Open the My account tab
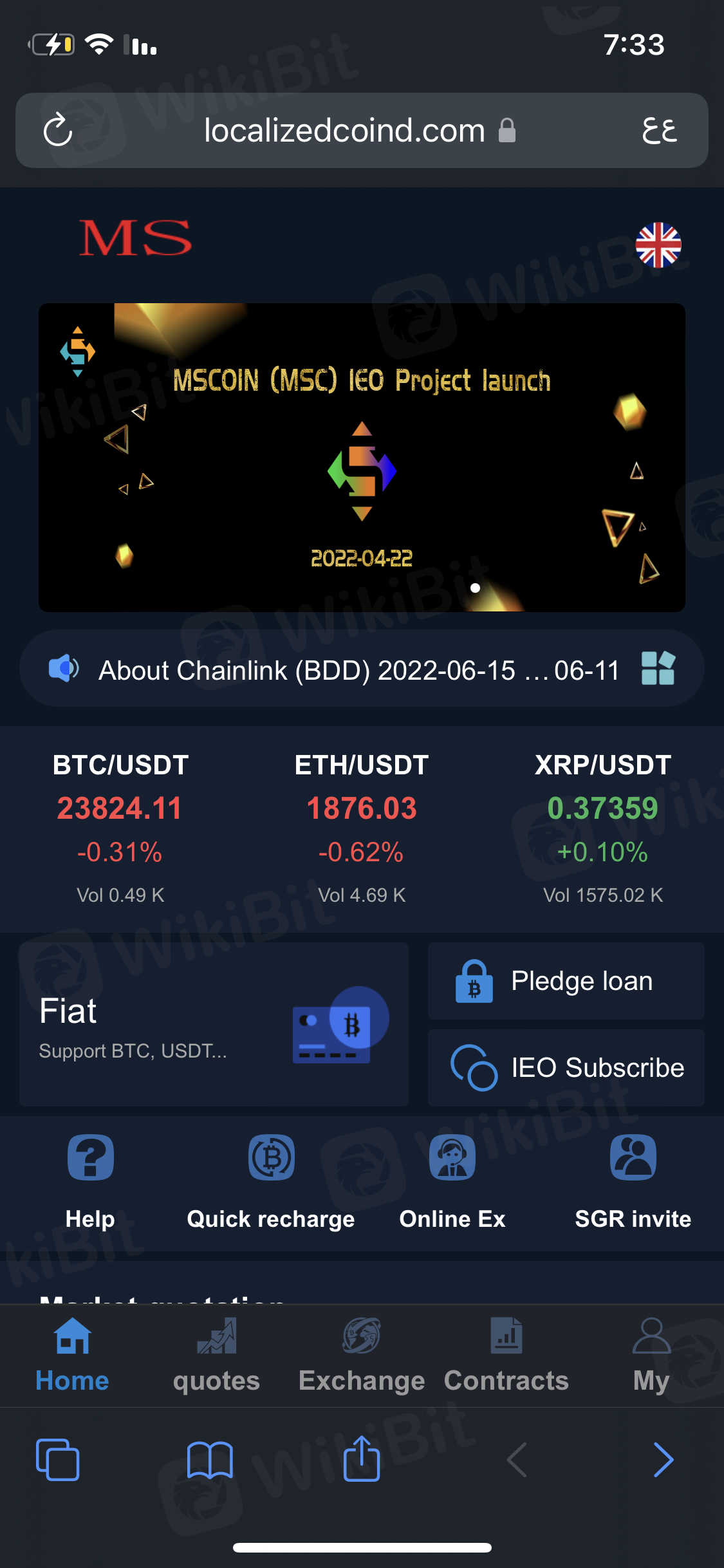724x1568 pixels. coord(651,1354)
